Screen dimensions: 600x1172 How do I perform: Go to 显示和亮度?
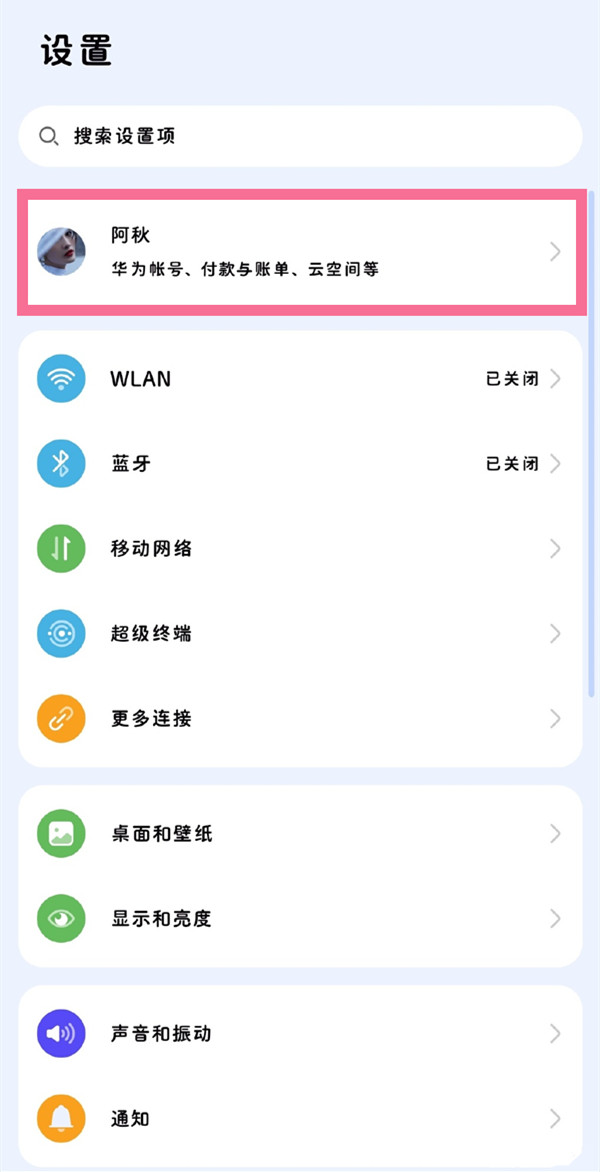pyautogui.click(x=300, y=919)
